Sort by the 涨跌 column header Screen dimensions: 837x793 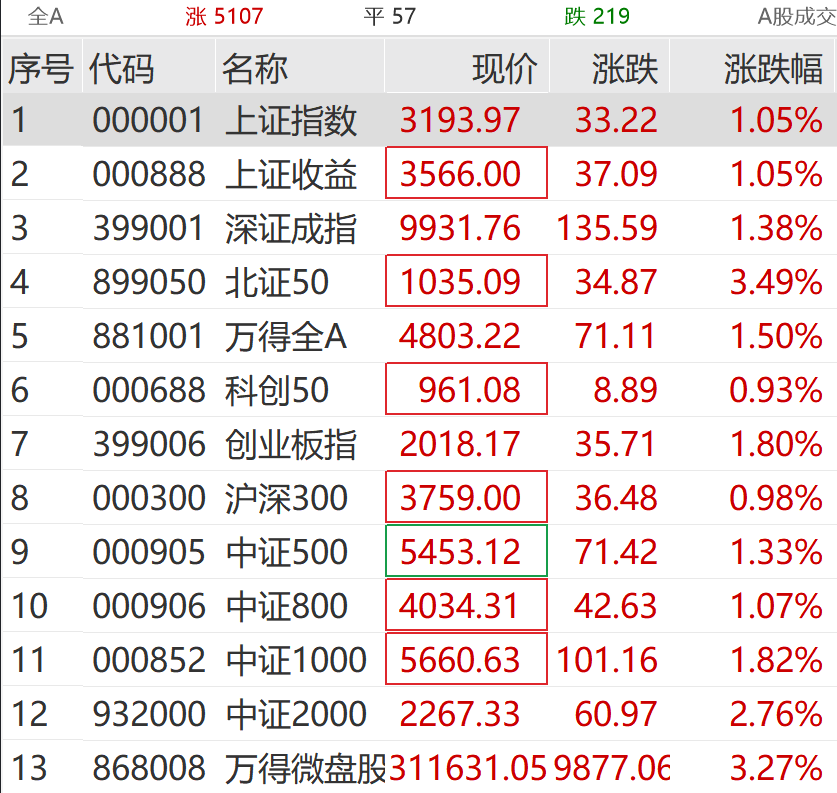click(x=624, y=69)
